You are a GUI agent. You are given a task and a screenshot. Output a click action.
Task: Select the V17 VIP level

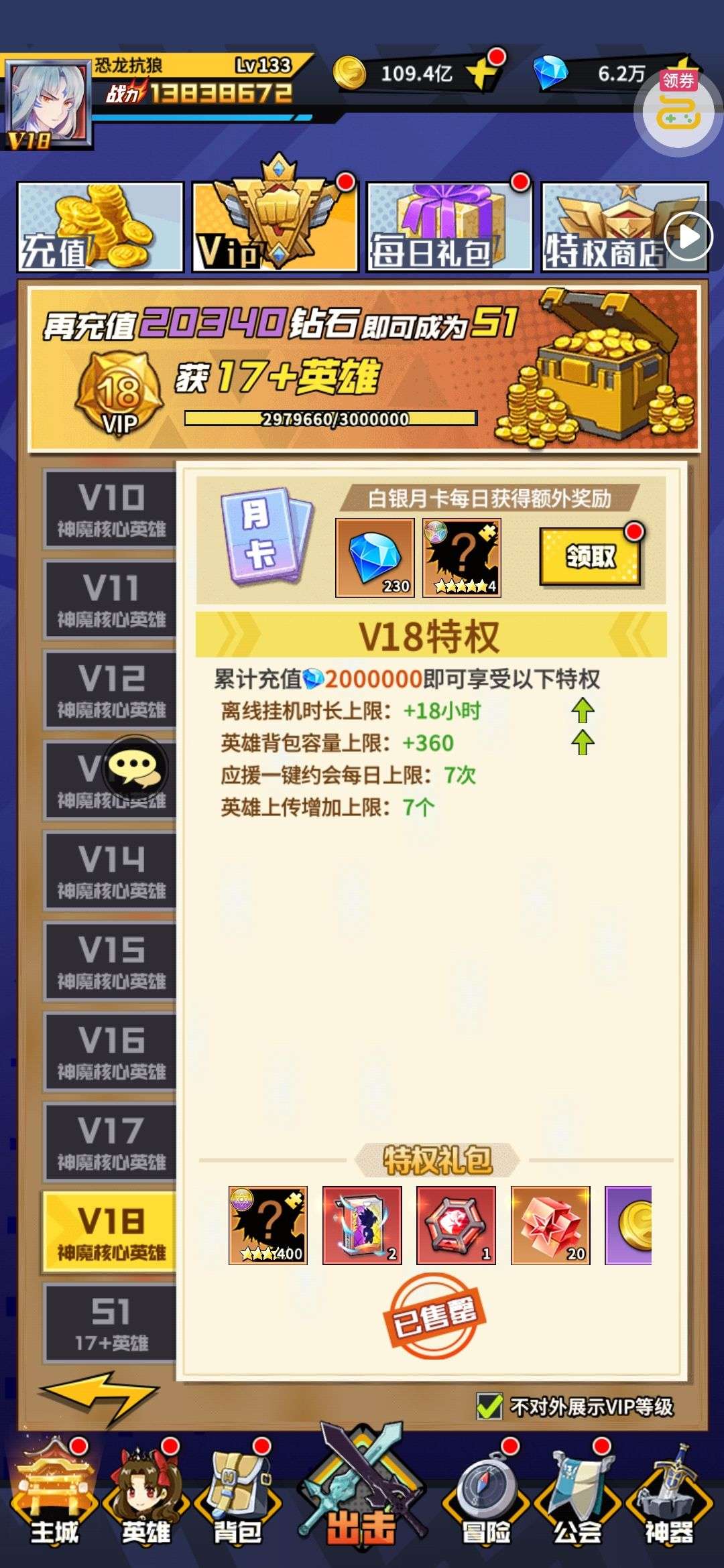111,1142
